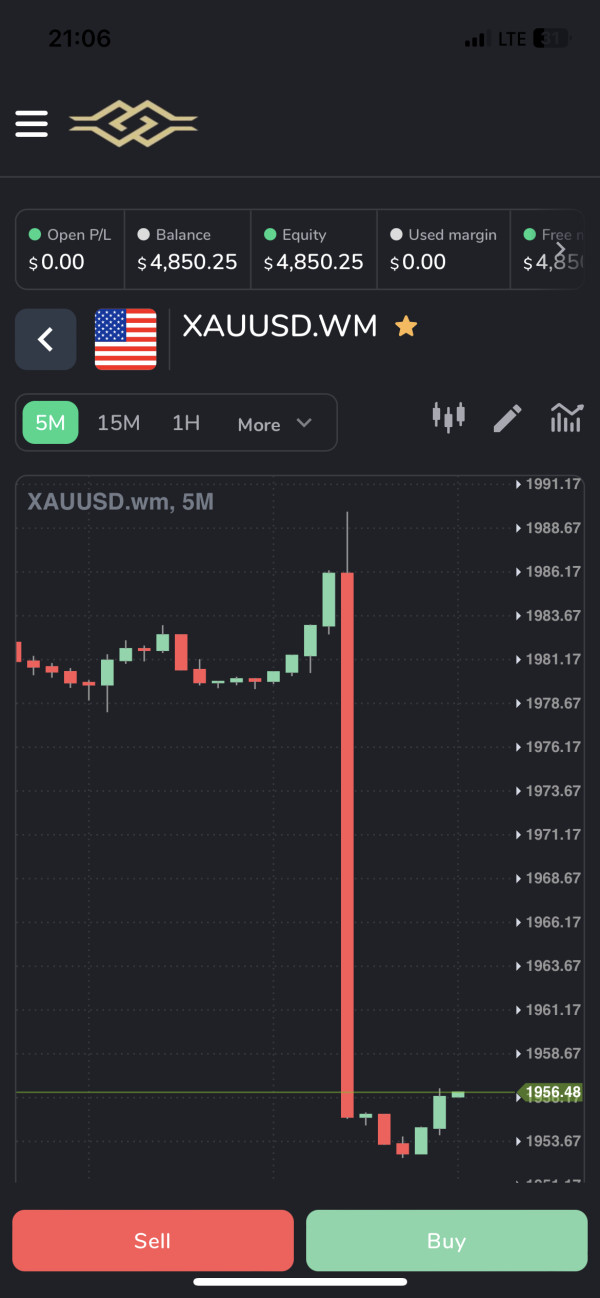This screenshot has width=600, height=1298.
Task: Change chart type via candlestick icon
Action: tap(449, 417)
